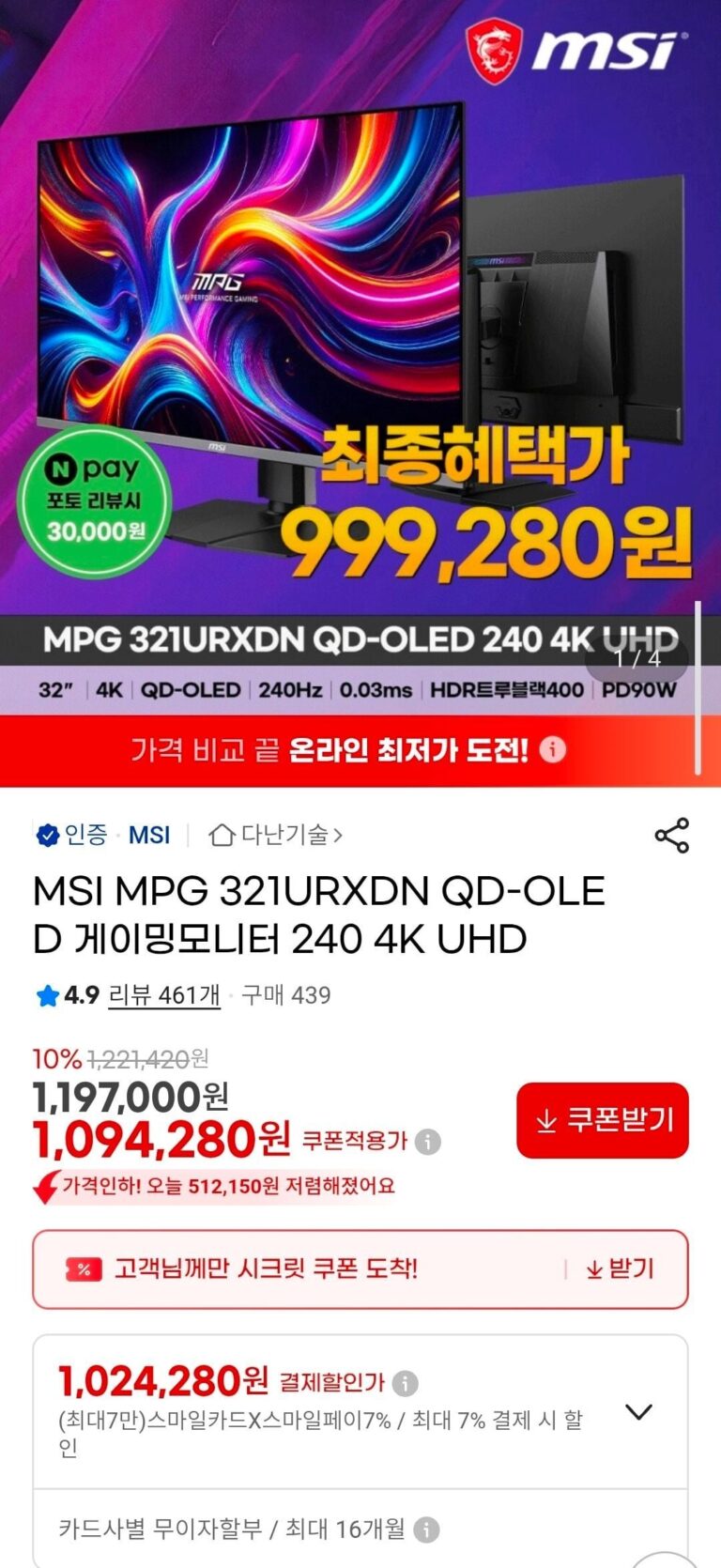Screen dimensions: 721x1568
Task: Expand the 결제할인가 details
Action: click(638, 1412)
